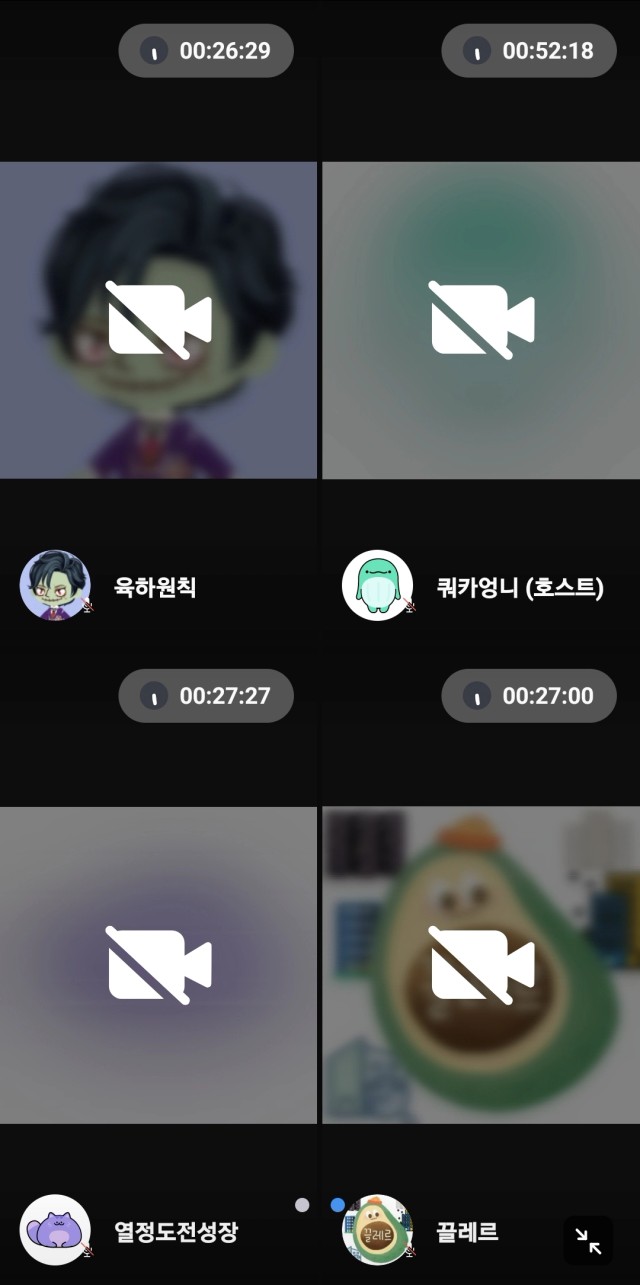Open 열정도전성장's video tile
Image resolution: width=640 pixels, height=1285 pixels.
[x=158, y=965]
